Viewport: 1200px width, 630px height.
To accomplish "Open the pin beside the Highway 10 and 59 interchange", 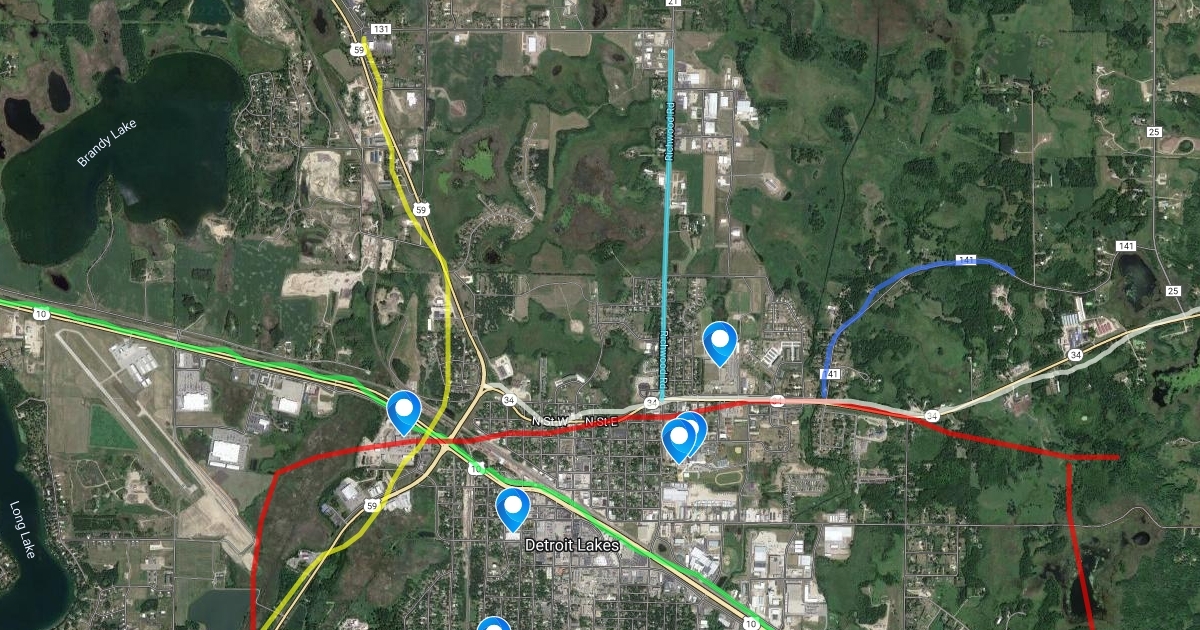I will 404,410.
